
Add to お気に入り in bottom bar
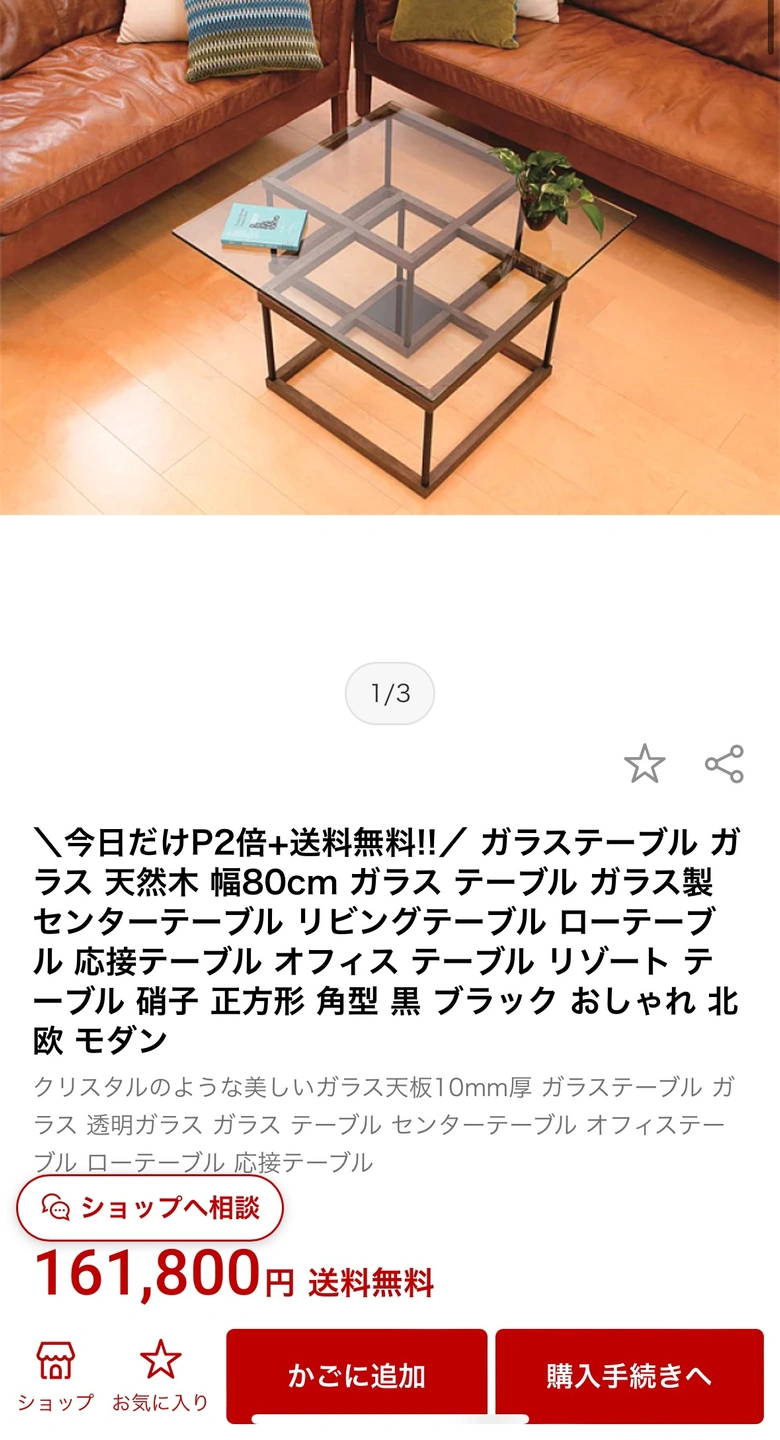tap(160, 1376)
